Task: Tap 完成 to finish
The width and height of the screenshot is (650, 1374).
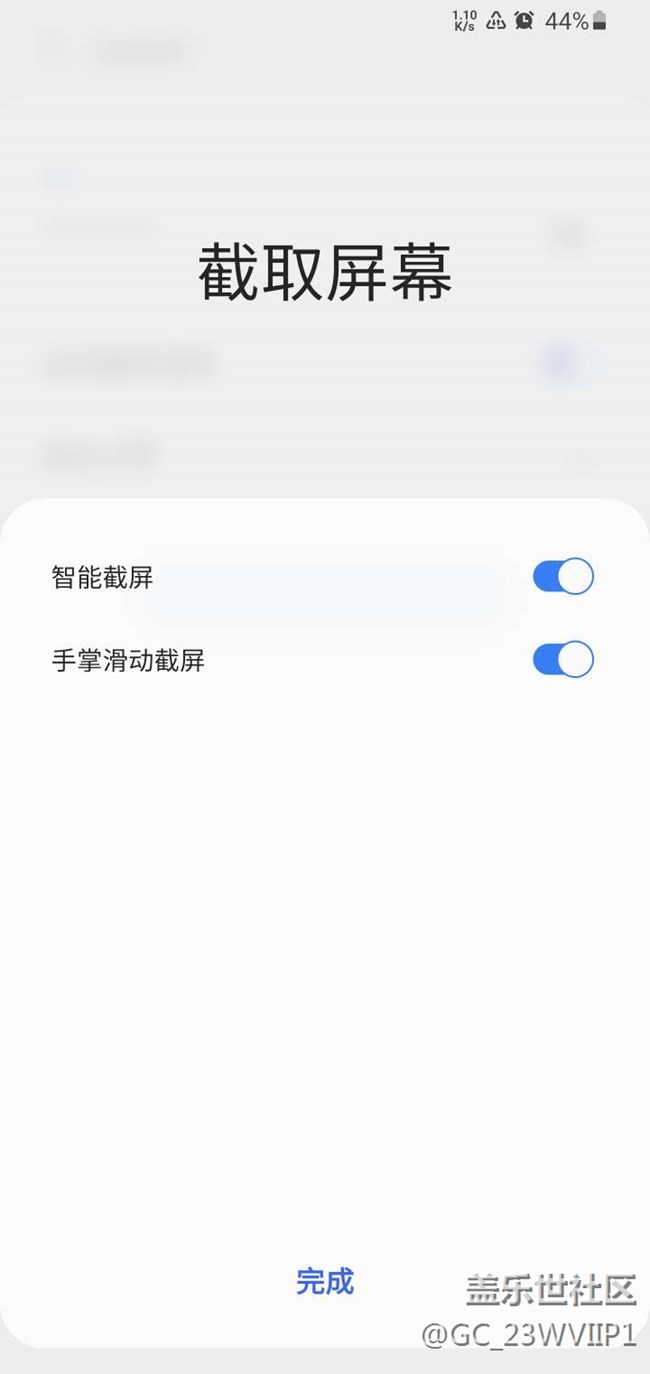Action: (x=325, y=1281)
